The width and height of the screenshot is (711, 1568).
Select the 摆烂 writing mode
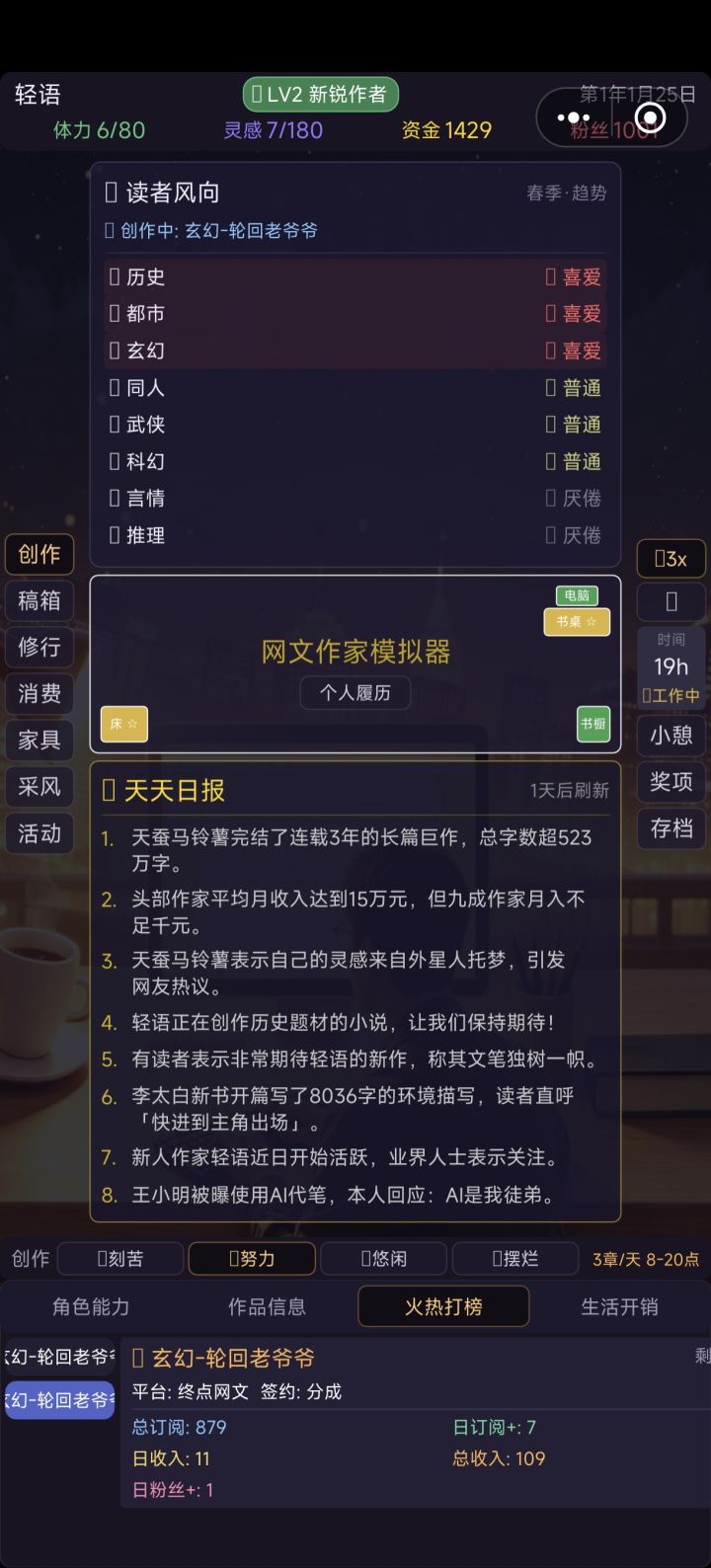pyautogui.click(x=514, y=1258)
